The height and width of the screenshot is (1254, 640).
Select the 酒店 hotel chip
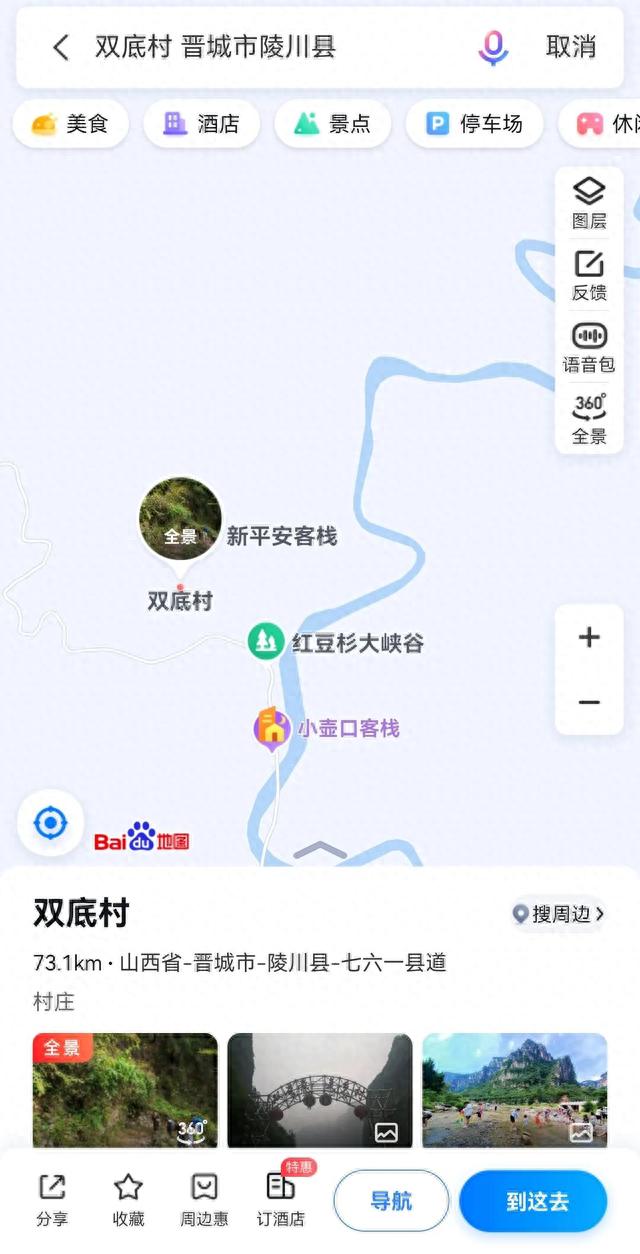202,124
